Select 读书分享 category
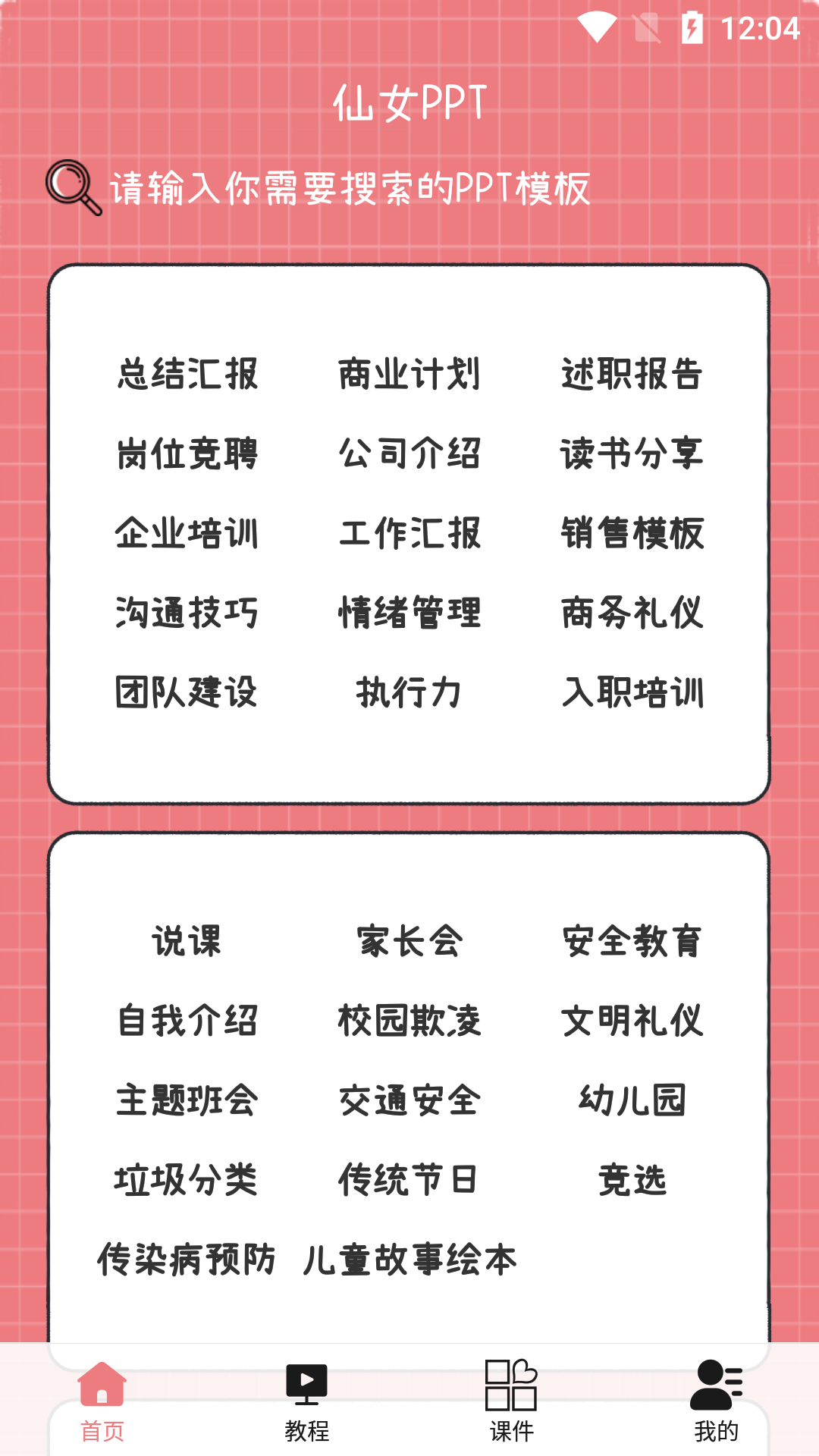Image resolution: width=819 pixels, height=1456 pixels. pyautogui.click(x=632, y=453)
